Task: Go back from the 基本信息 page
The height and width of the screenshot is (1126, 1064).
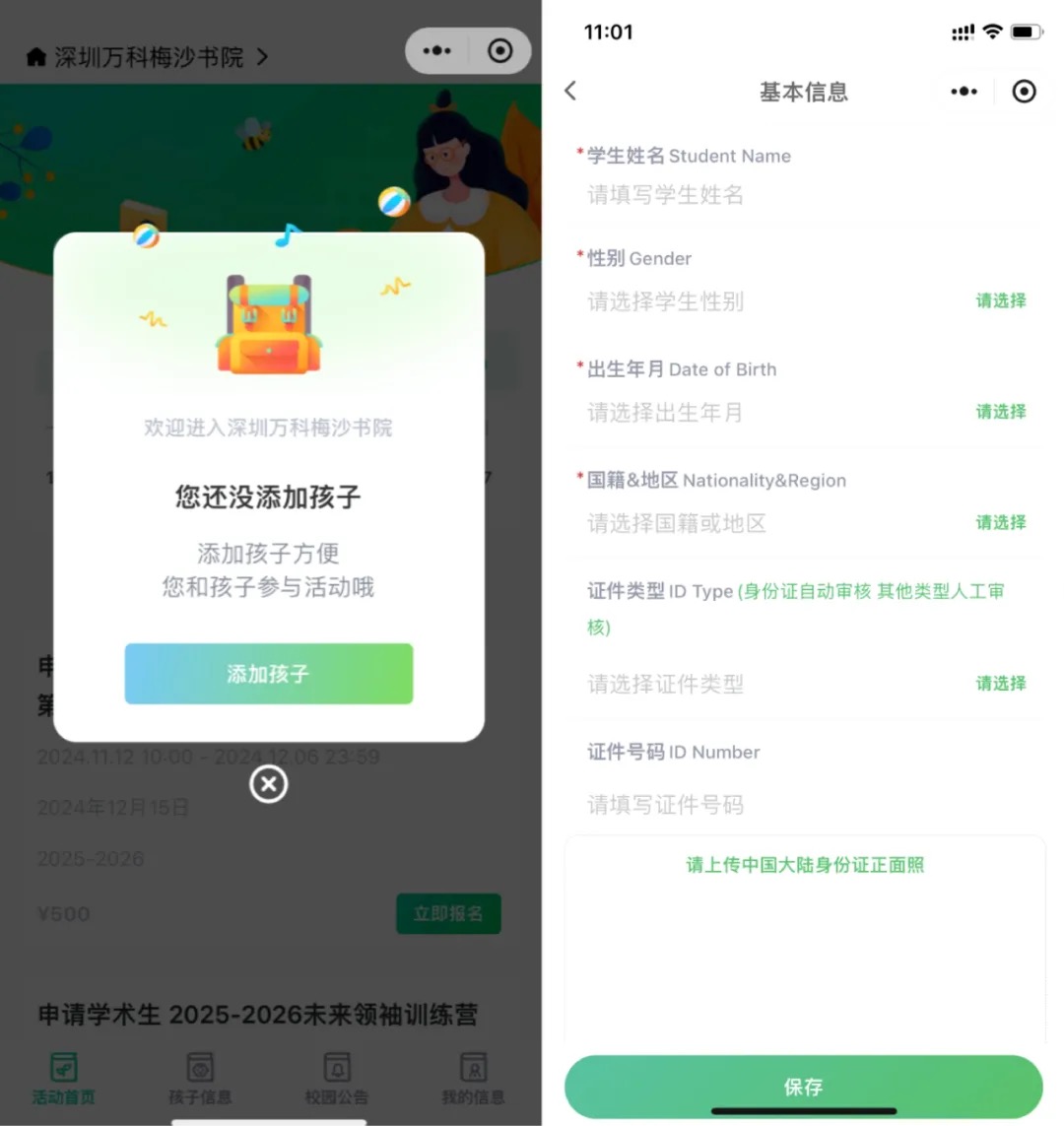Action: click(x=570, y=92)
